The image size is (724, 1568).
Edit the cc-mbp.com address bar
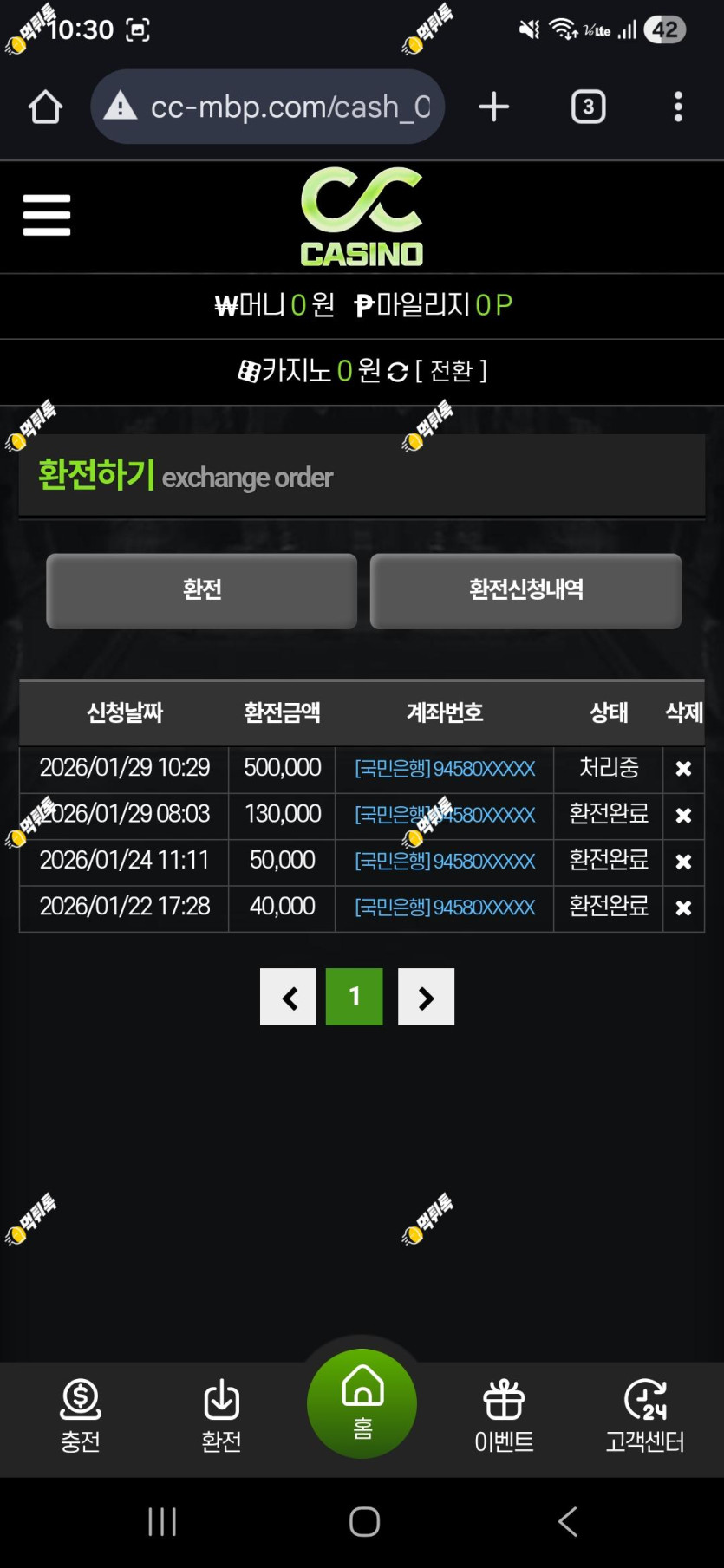point(268,107)
